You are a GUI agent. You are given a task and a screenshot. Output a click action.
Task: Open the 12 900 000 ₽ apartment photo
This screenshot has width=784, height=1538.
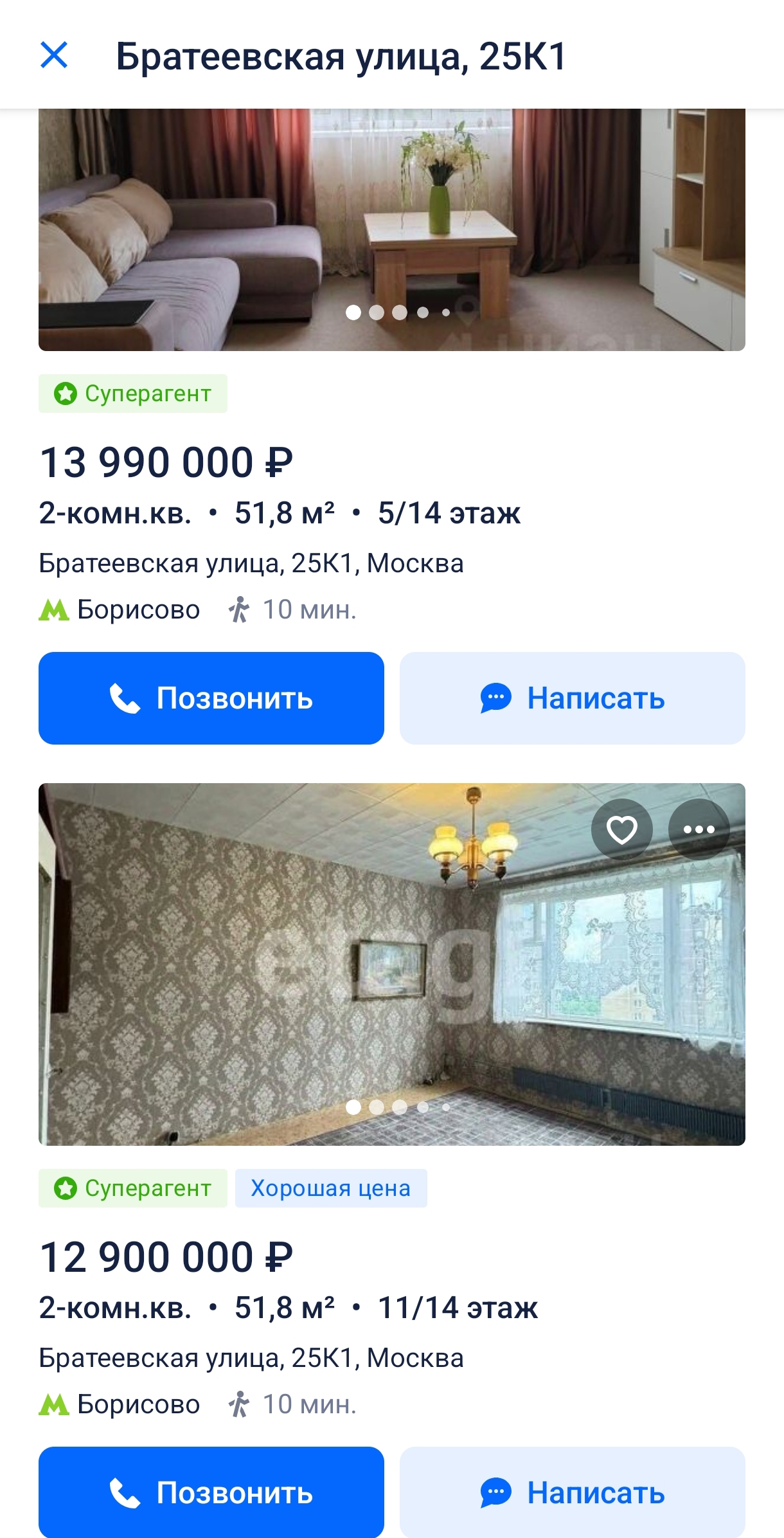392,964
